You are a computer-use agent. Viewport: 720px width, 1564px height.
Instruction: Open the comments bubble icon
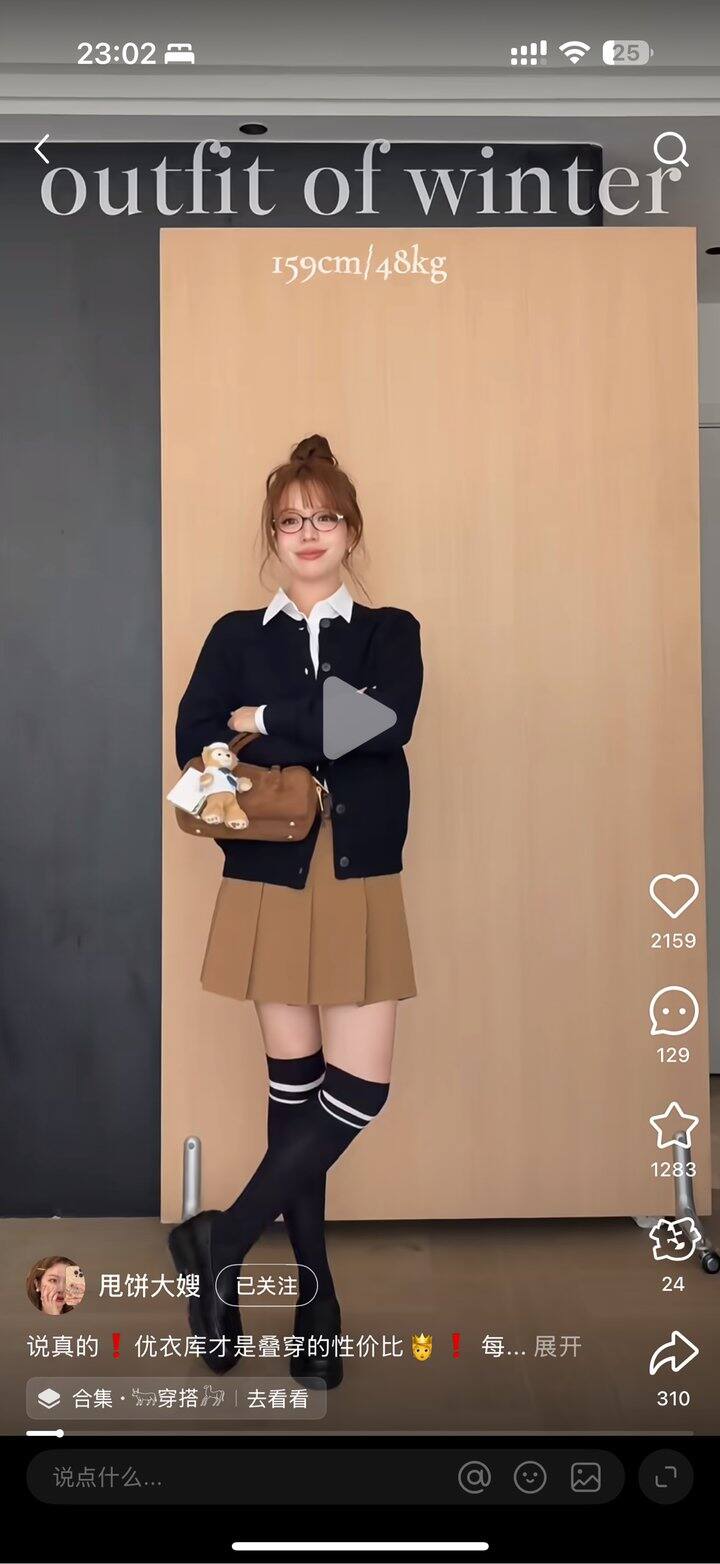pos(673,1011)
